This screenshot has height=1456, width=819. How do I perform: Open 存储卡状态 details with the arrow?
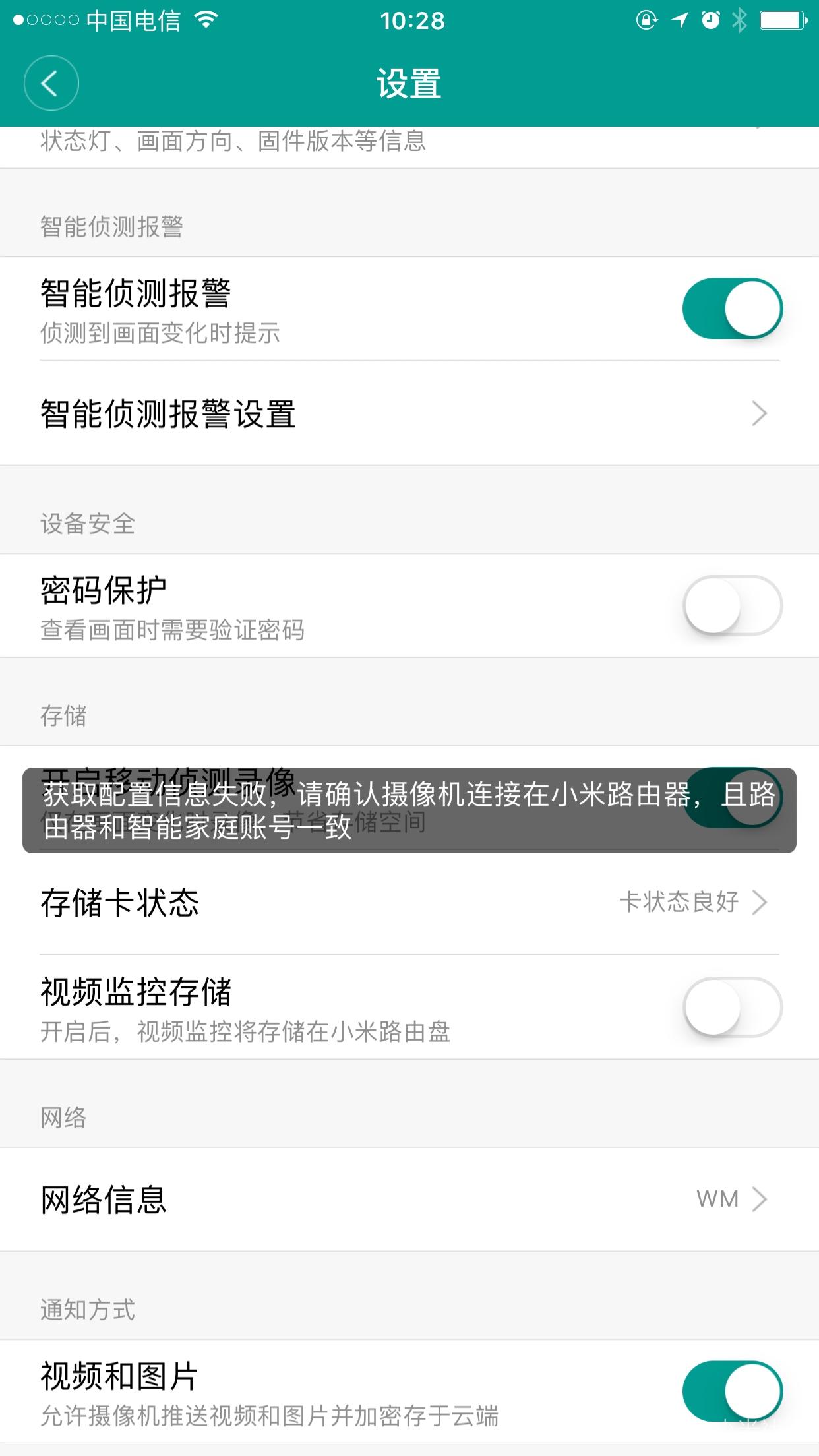pos(760,902)
